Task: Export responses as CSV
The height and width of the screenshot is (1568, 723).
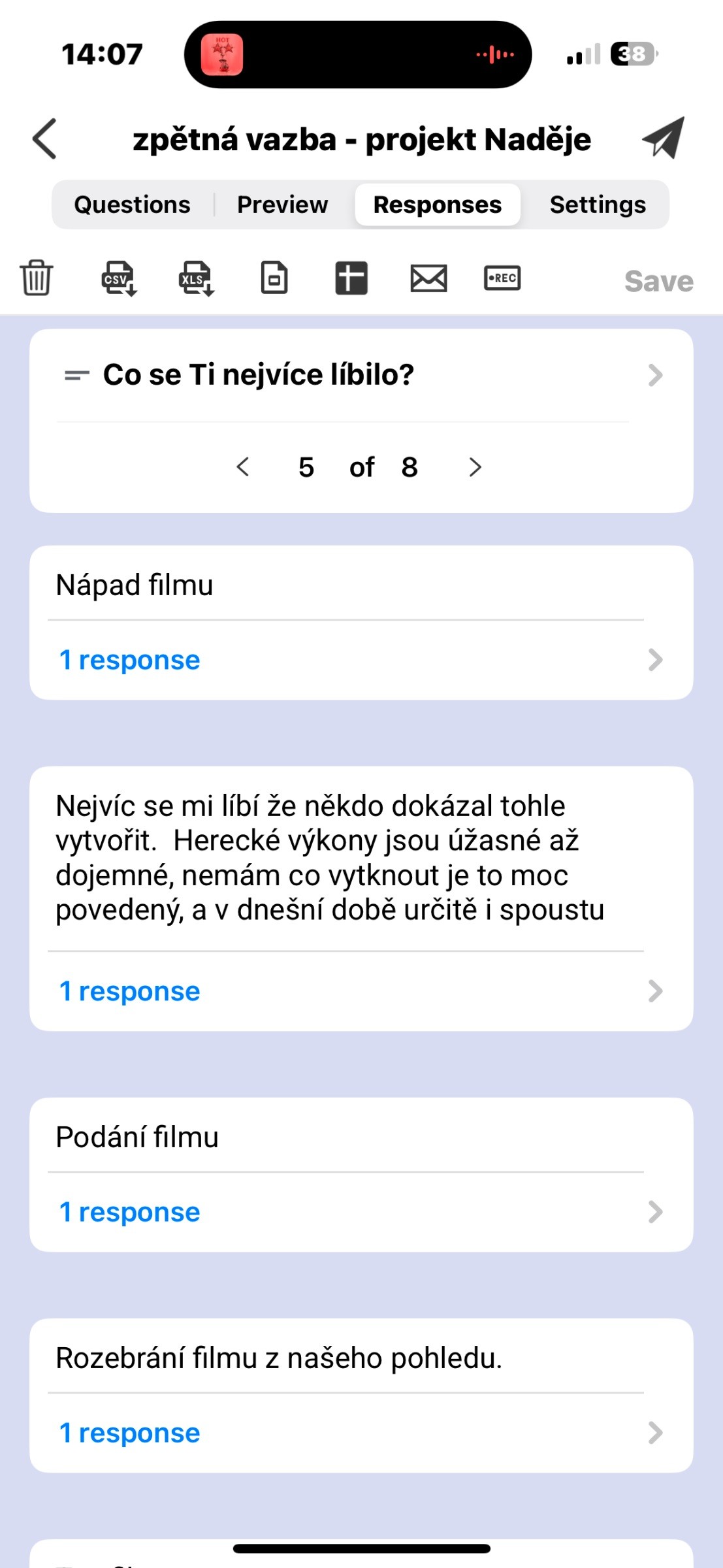Action: [120, 278]
